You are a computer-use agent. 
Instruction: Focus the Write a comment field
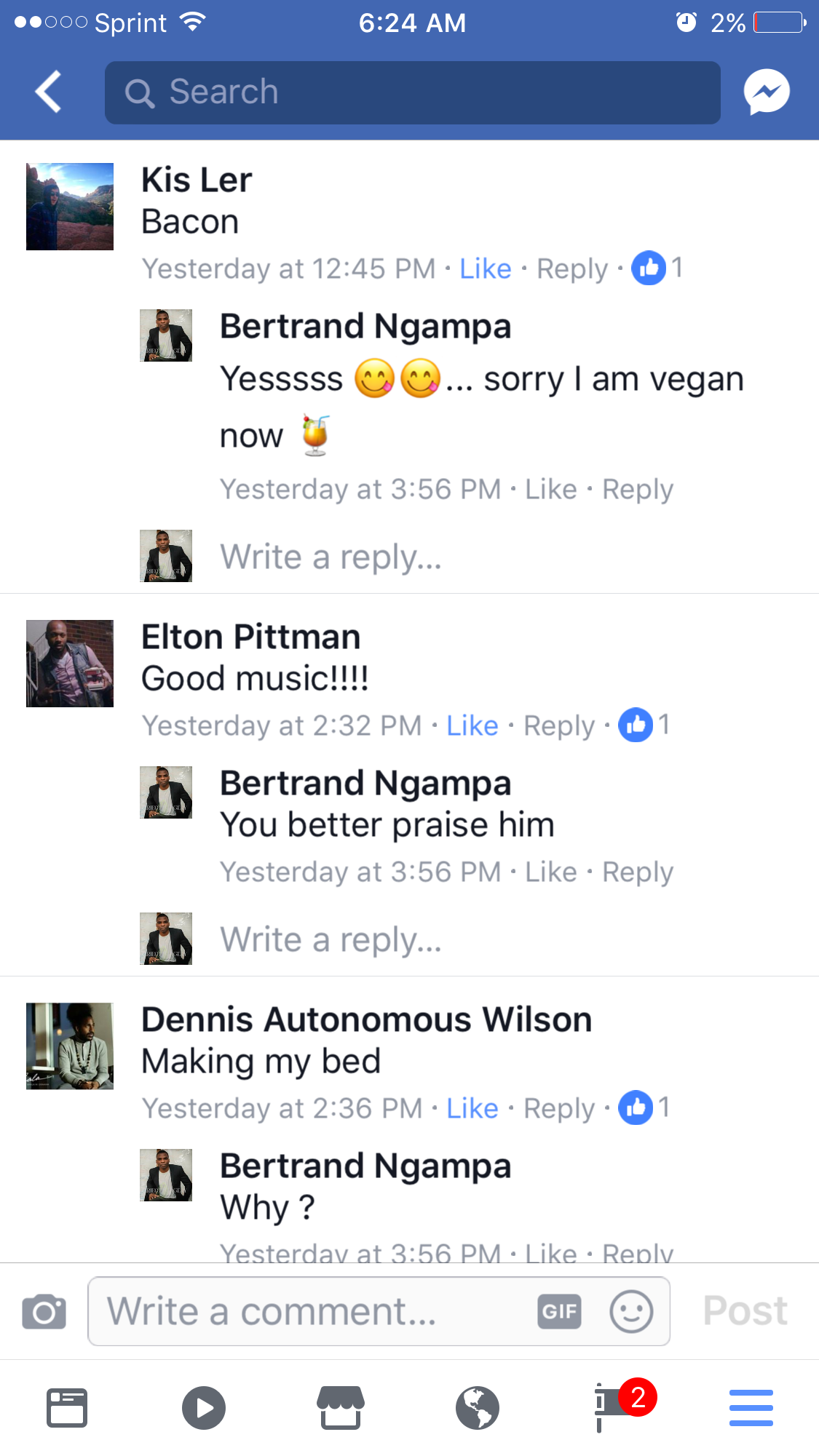(313, 1312)
